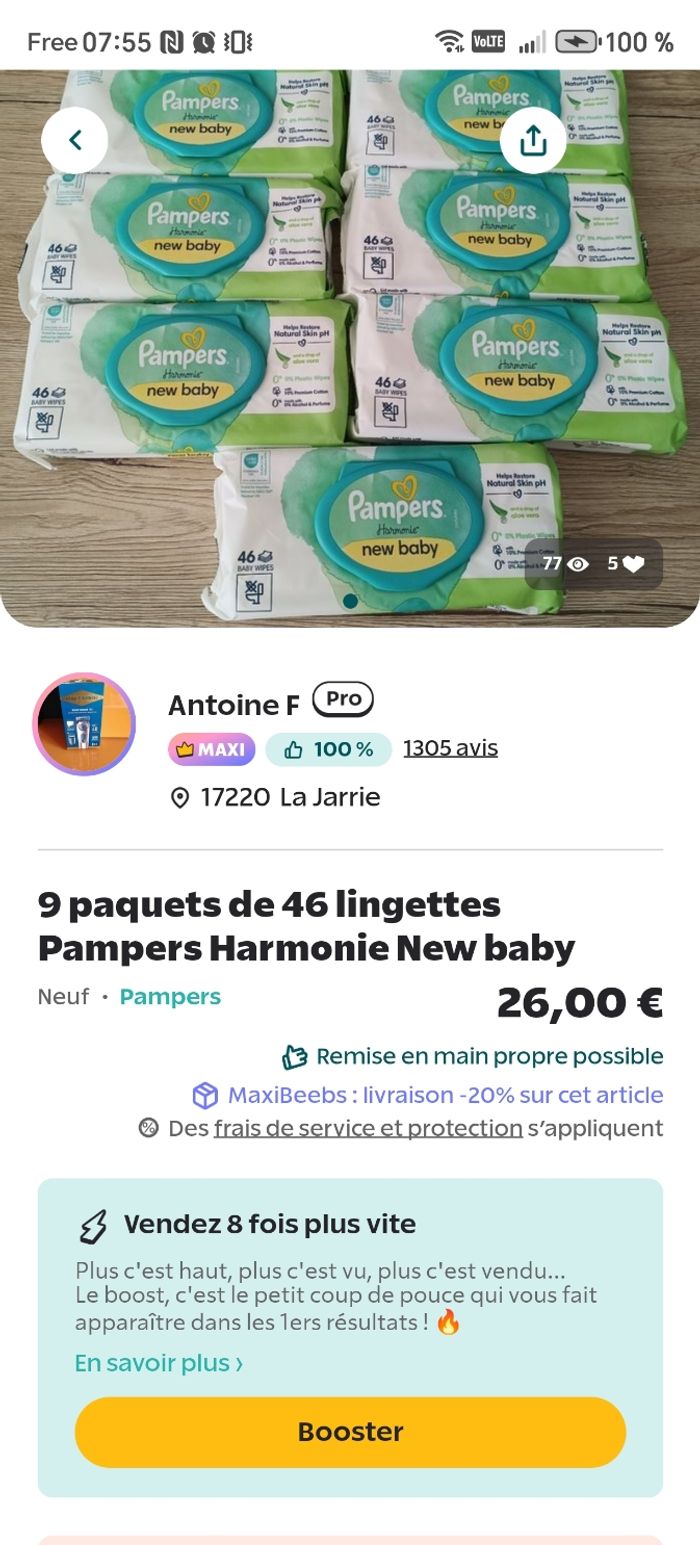Open the 1305 avis reviews link

pyautogui.click(x=450, y=748)
